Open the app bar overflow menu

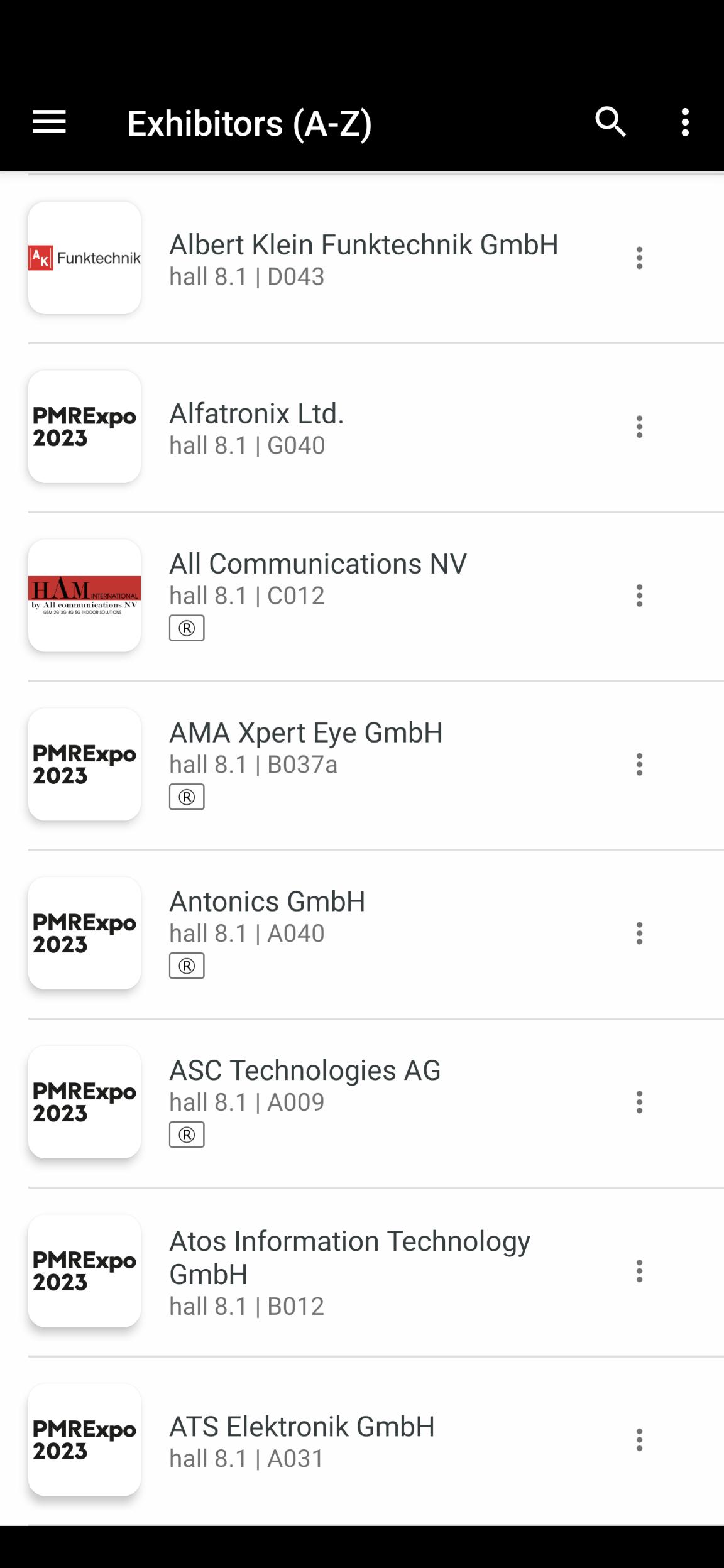coord(685,122)
